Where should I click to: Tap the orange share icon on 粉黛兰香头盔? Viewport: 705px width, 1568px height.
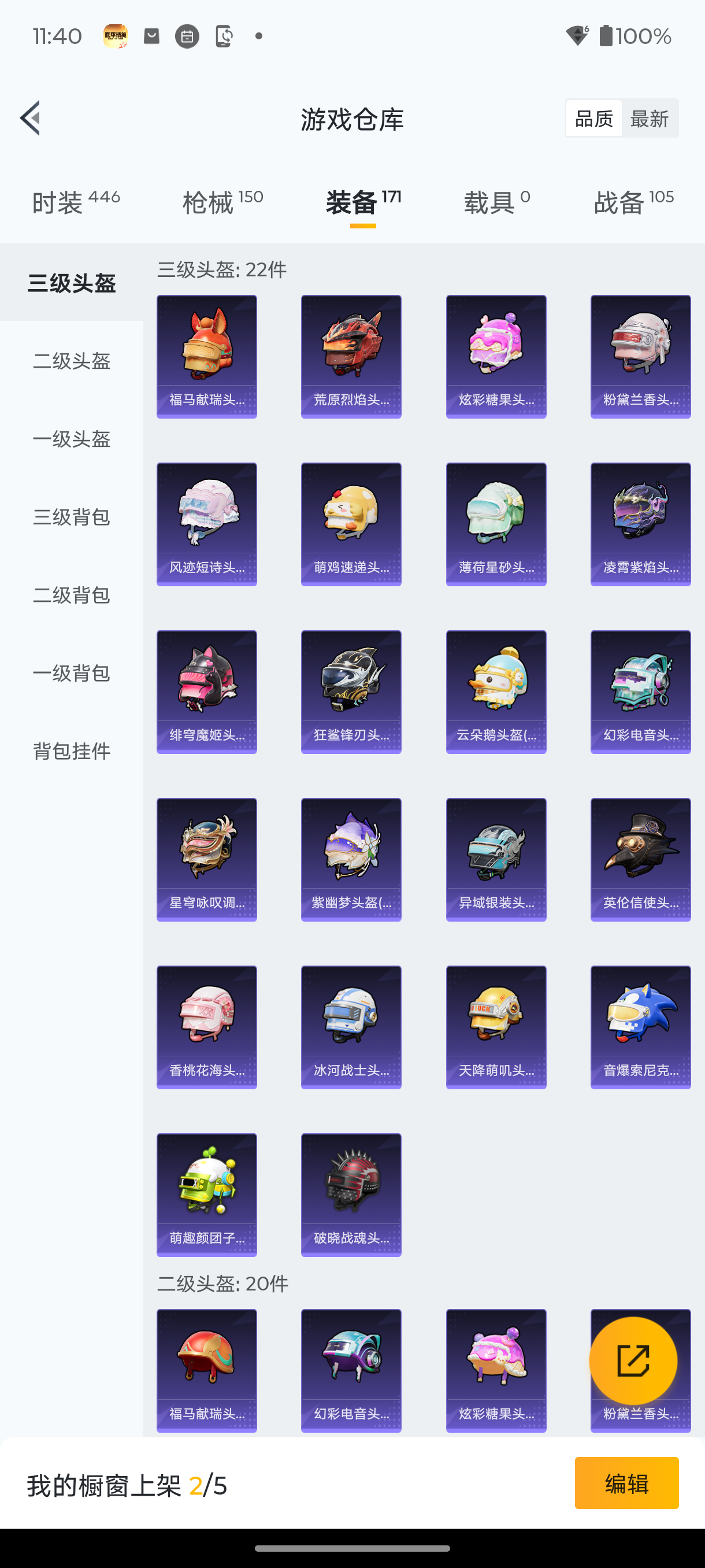coord(634,1360)
